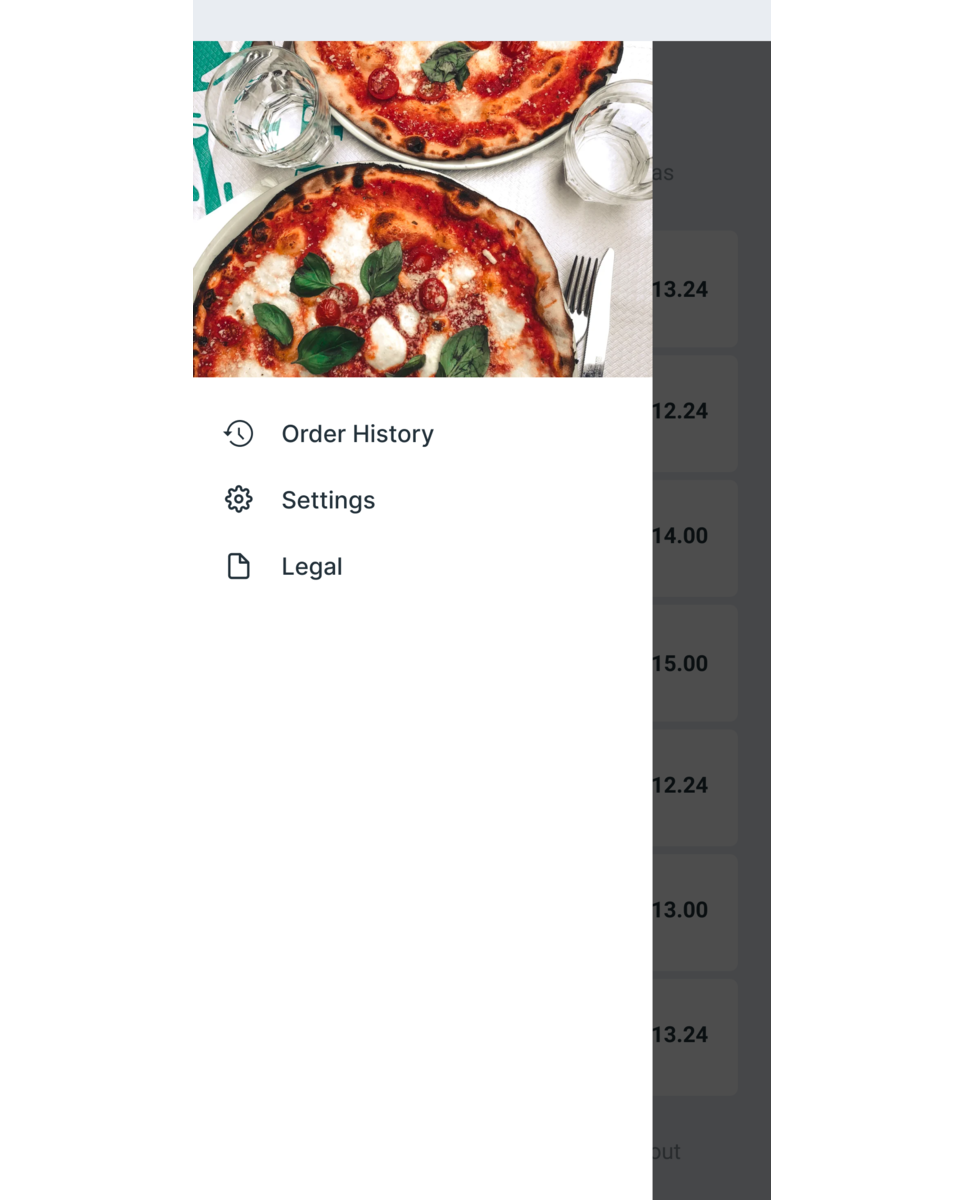This screenshot has width=965, height=1200.
Task: Open the Settings menu item
Action: coord(328,500)
